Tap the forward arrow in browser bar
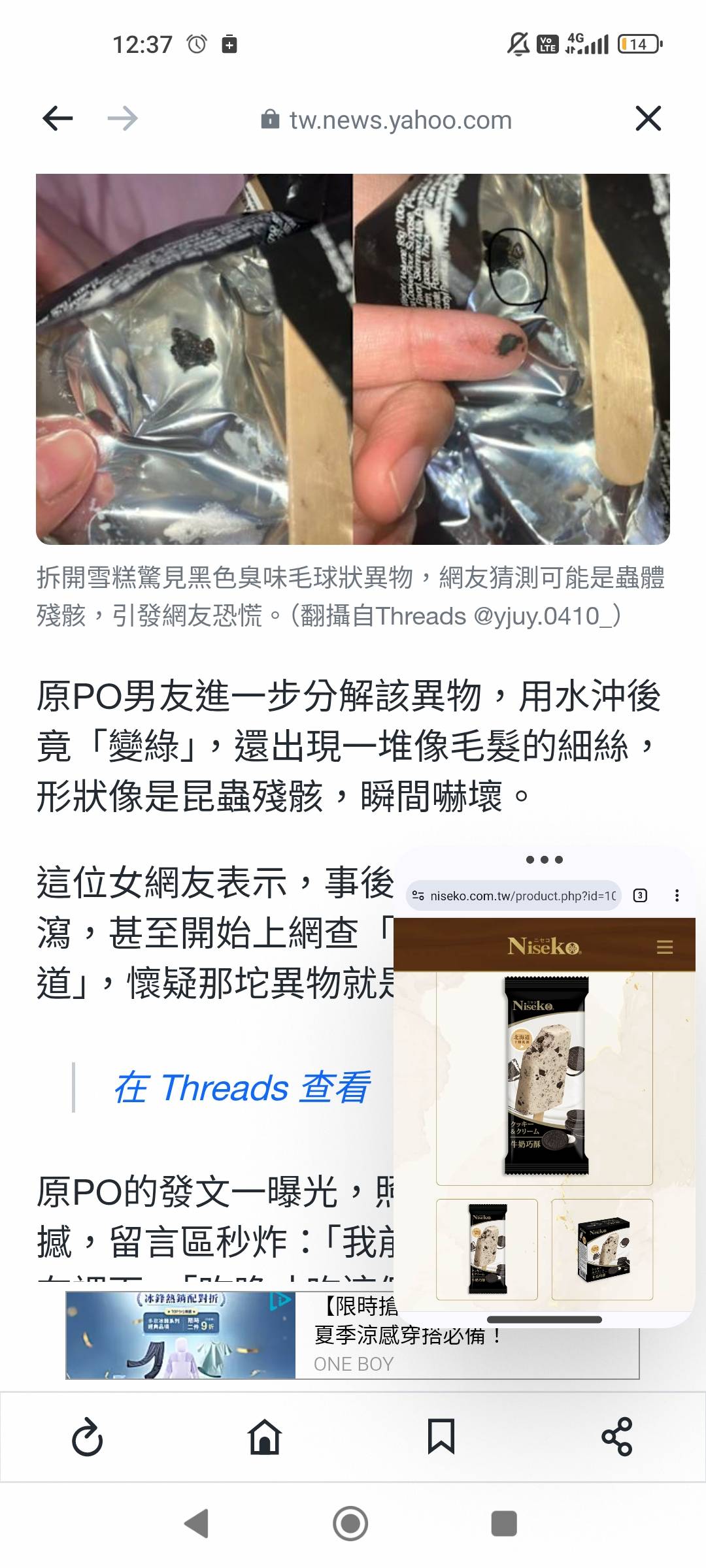The image size is (706, 1568). pyautogui.click(x=122, y=119)
